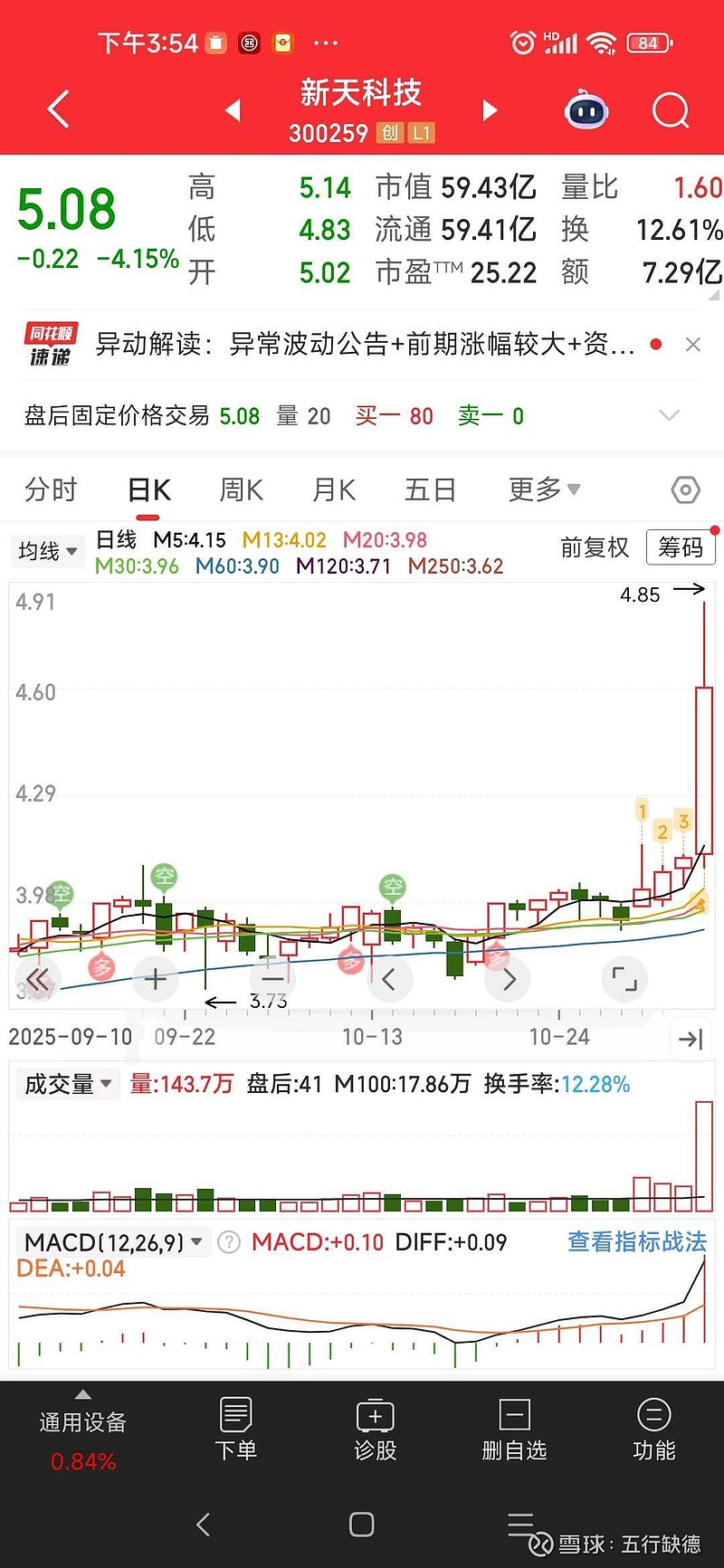Open the 均线 moving average dropdown
The image size is (724, 1568).
pyautogui.click(x=47, y=550)
